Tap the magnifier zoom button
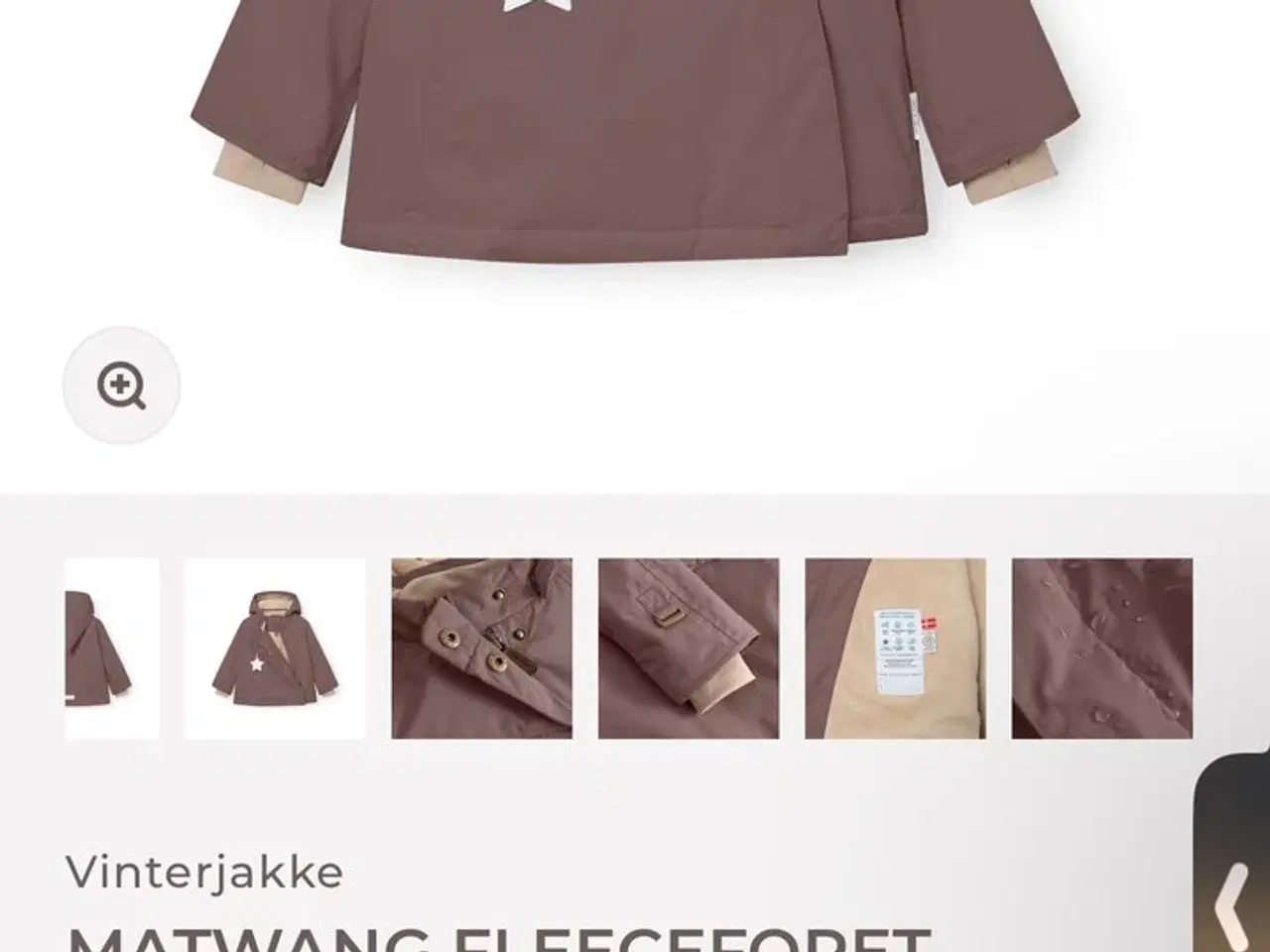 [x=121, y=385]
